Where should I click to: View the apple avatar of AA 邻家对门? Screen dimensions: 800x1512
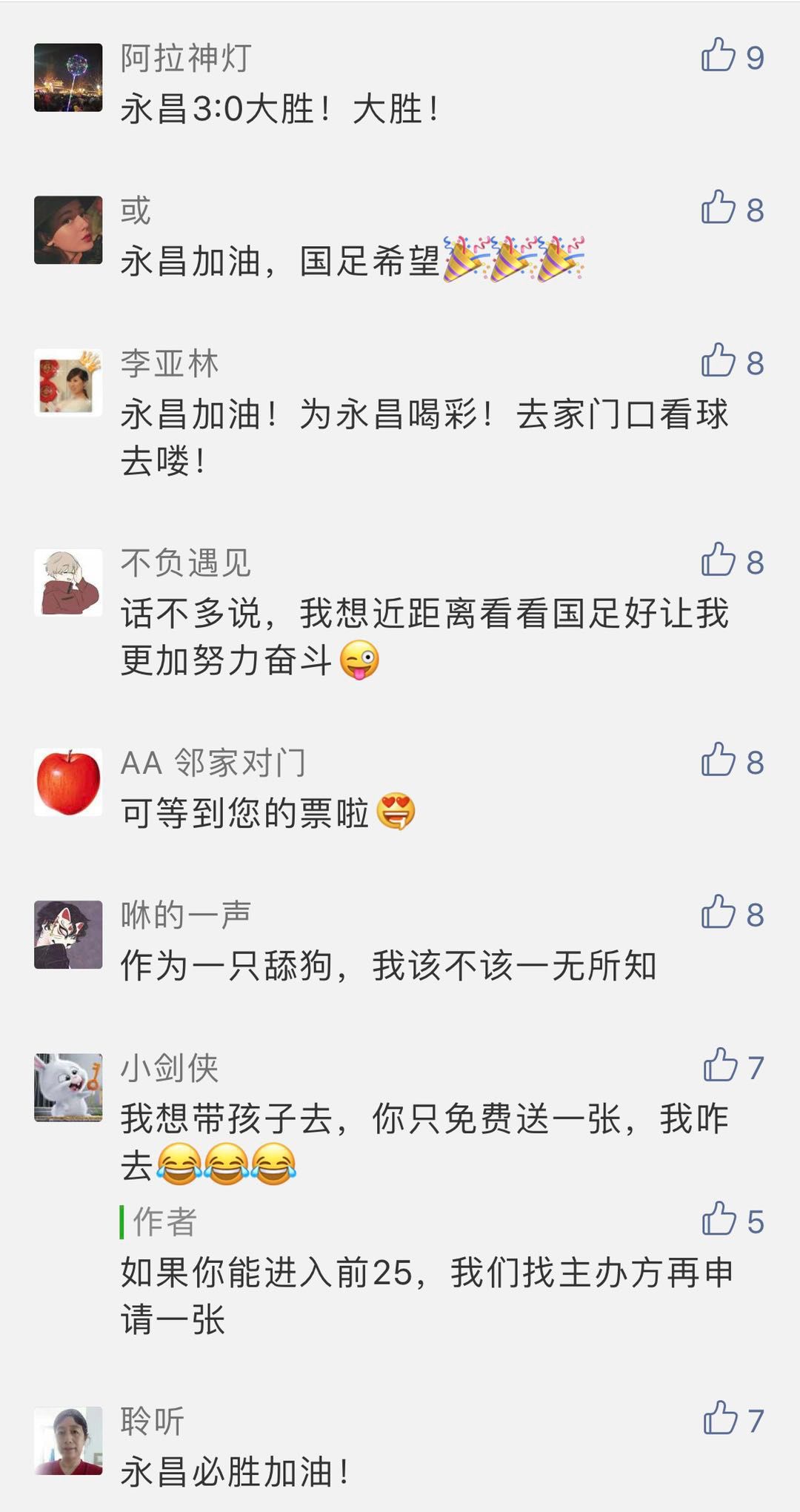click(x=67, y=782)
